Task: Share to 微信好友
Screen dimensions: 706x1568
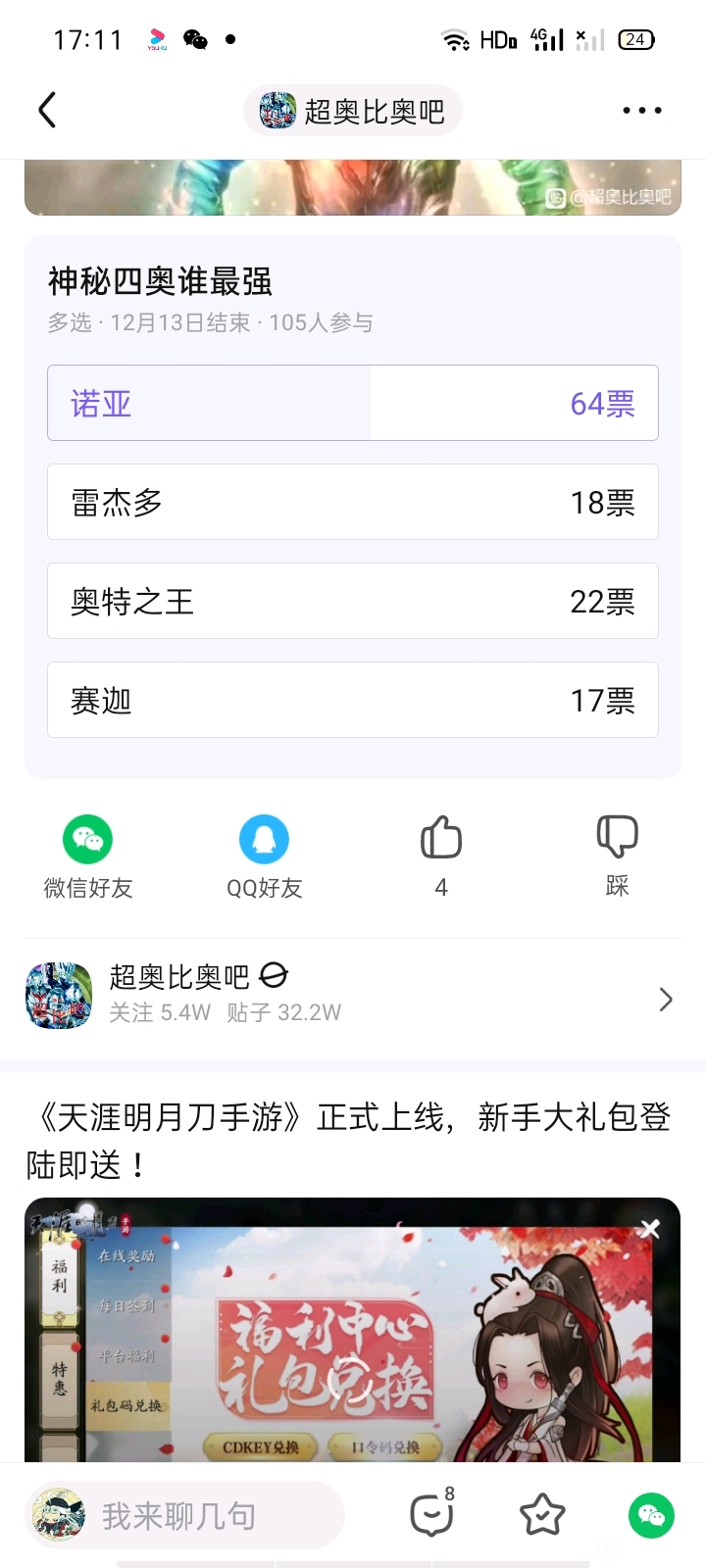Action: pos(88,857)
